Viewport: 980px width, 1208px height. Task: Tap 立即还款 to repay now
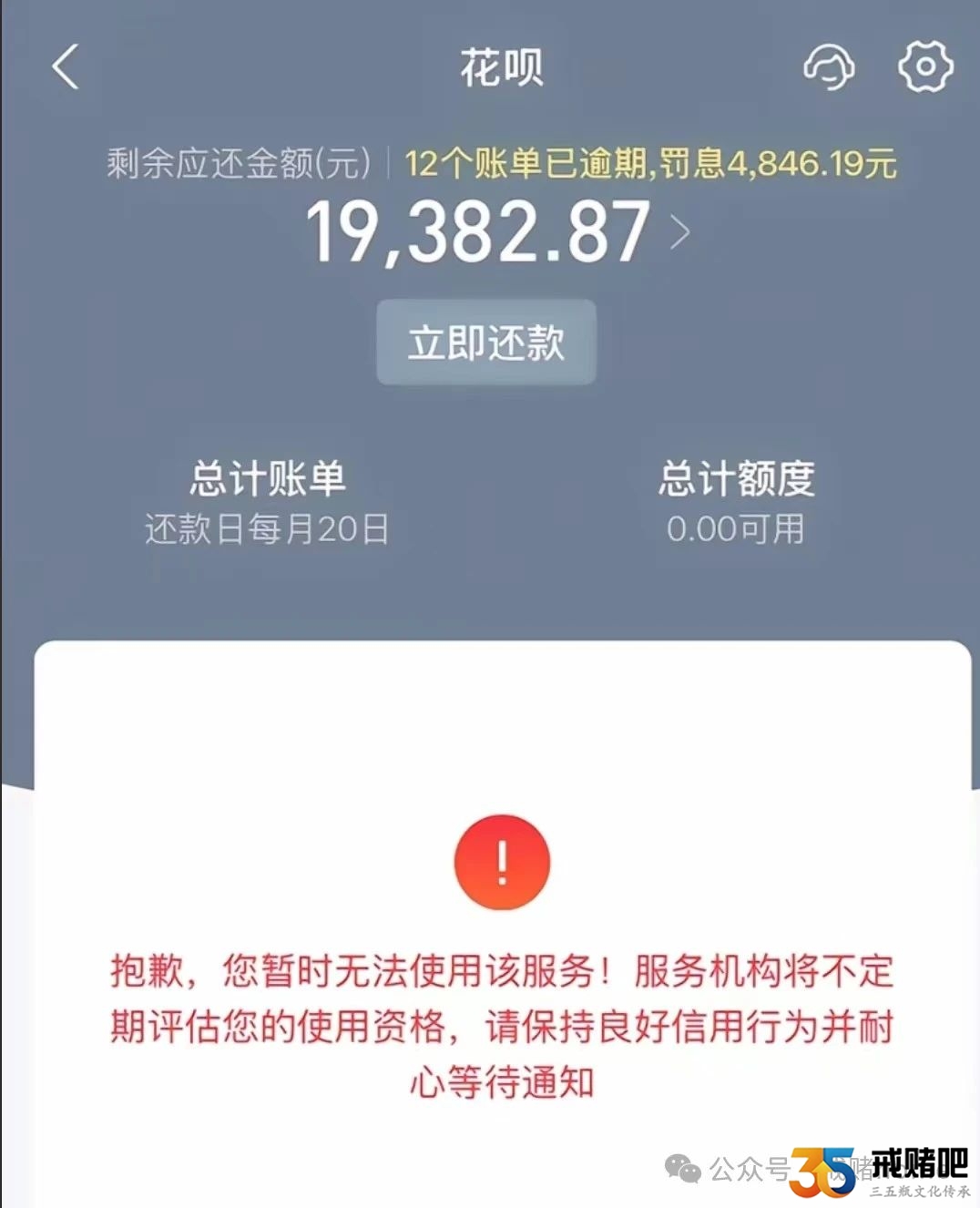tap(486, 343)
